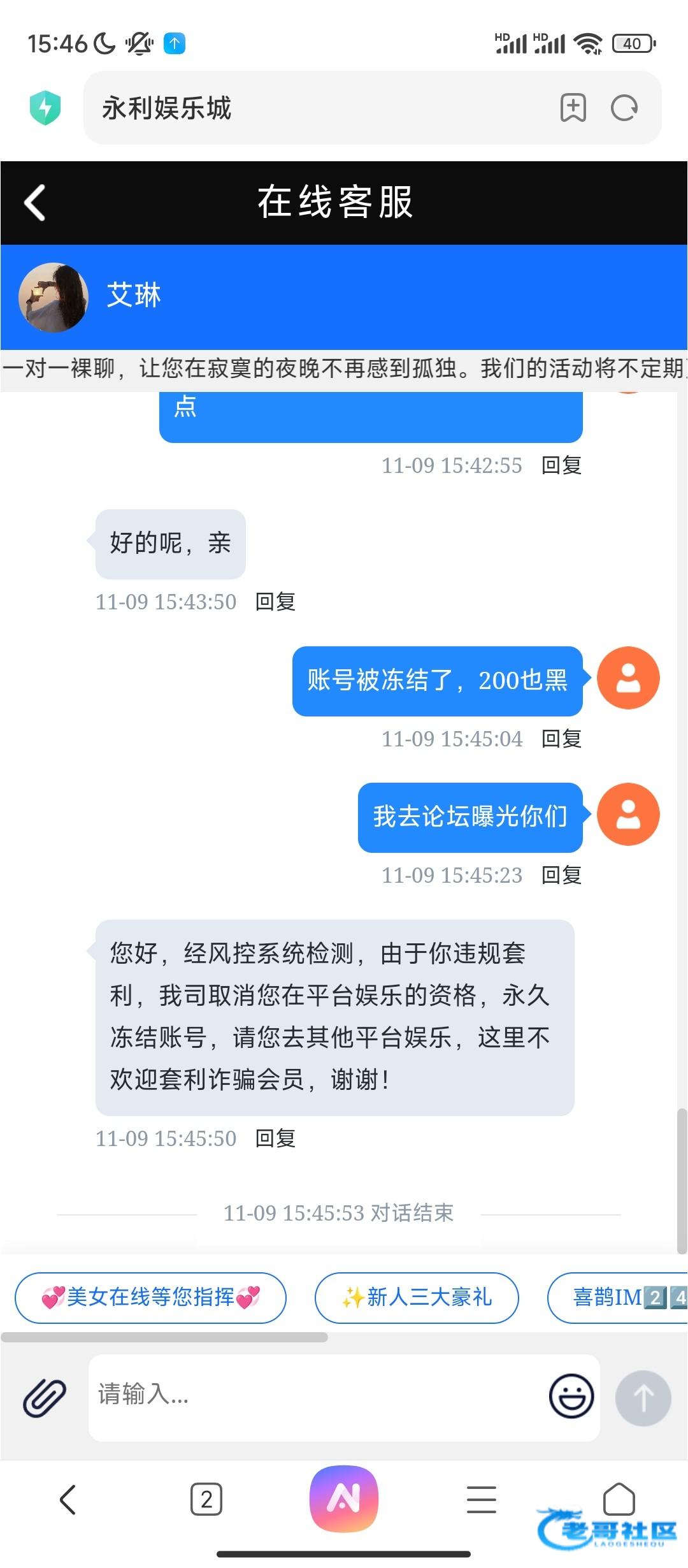The height and width of the screenshot is (1568, 688).
Task: Select the 美女在线等您指挥 quick chip
Action: coord(150,1297)
